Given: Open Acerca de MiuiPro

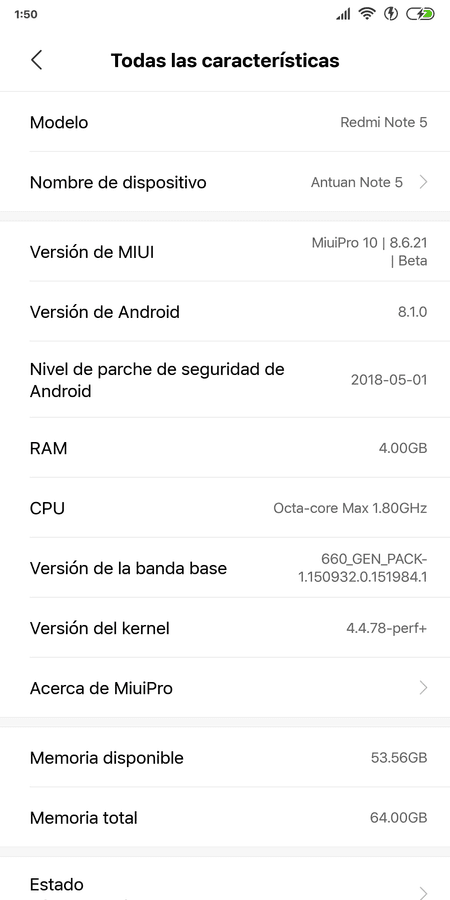Looking at the screenshot, I should 225,687.
